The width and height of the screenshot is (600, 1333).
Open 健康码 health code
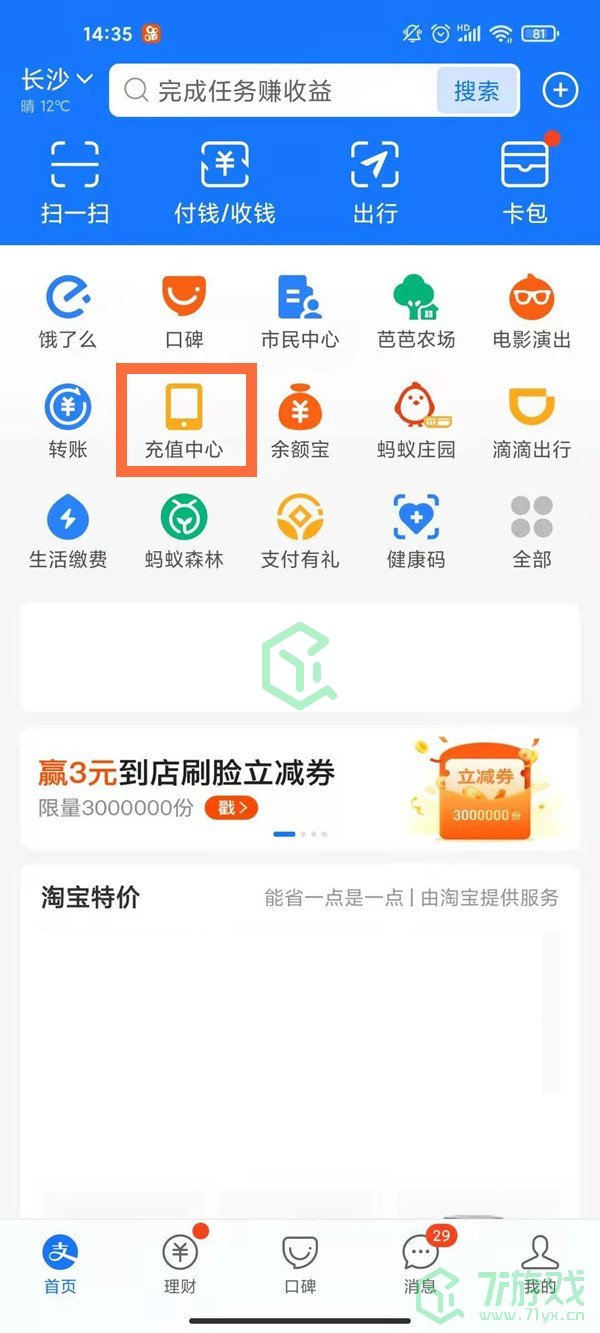[416, 531]
